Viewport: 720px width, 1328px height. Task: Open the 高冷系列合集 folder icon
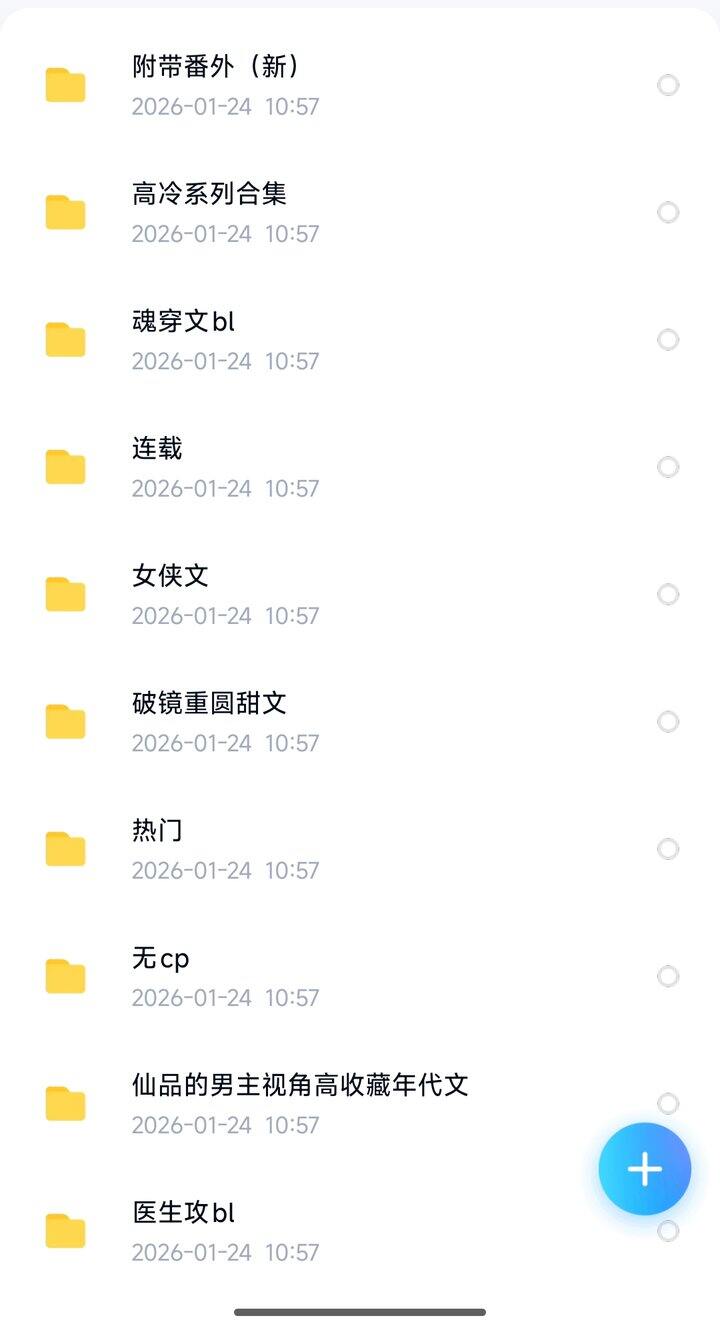64,212
